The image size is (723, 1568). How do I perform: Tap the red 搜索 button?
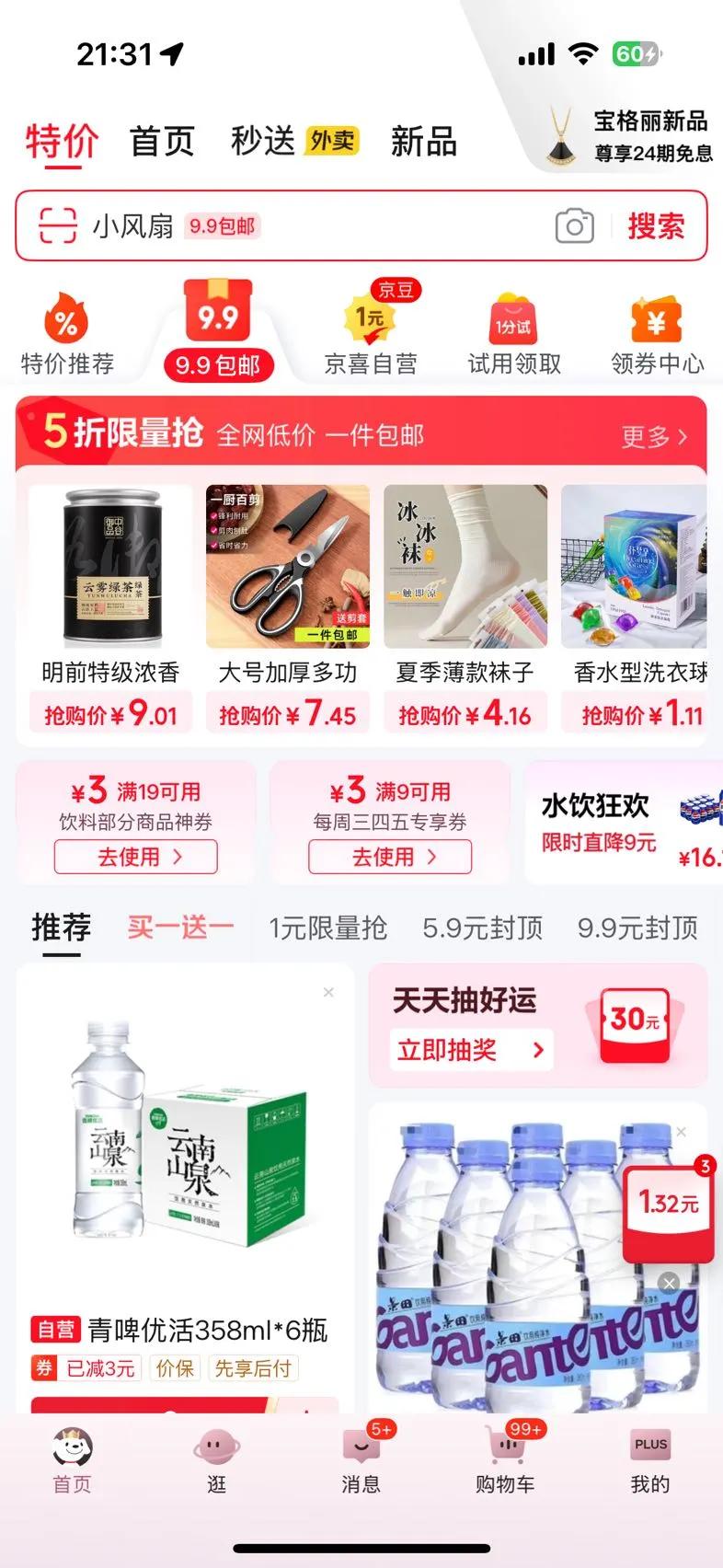656,226
